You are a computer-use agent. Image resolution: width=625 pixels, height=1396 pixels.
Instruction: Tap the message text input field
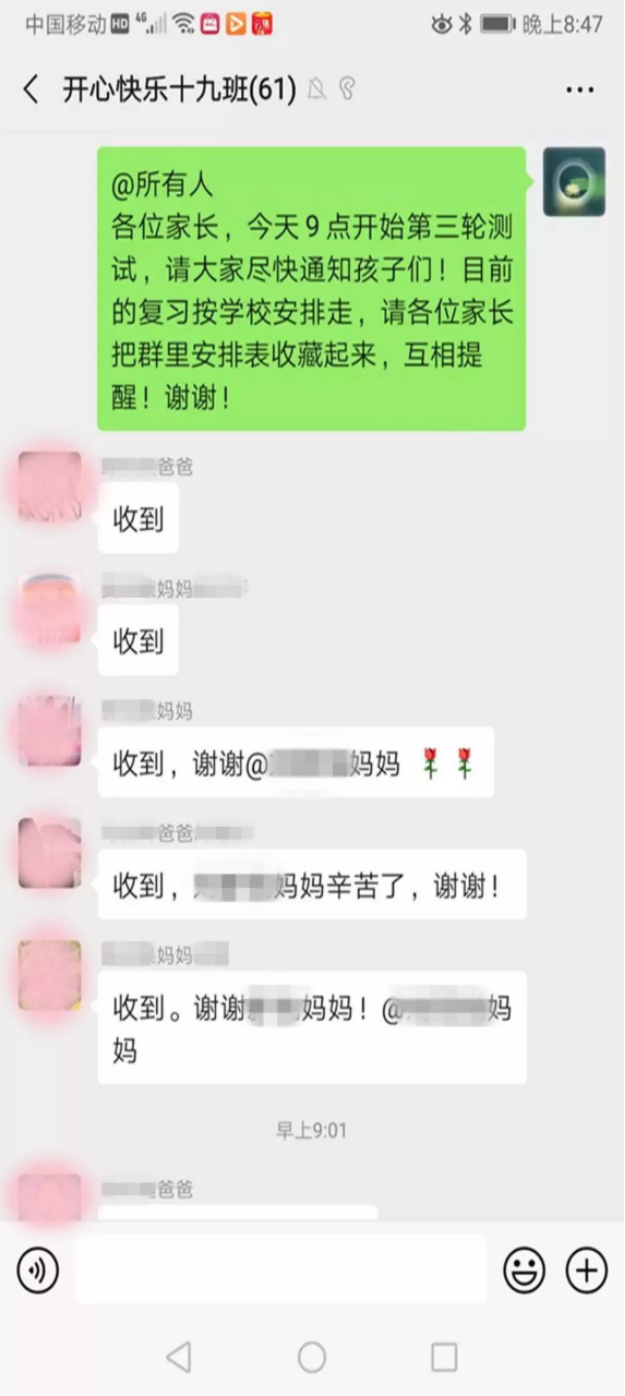pyautogui.click(x=281, y=1269)
